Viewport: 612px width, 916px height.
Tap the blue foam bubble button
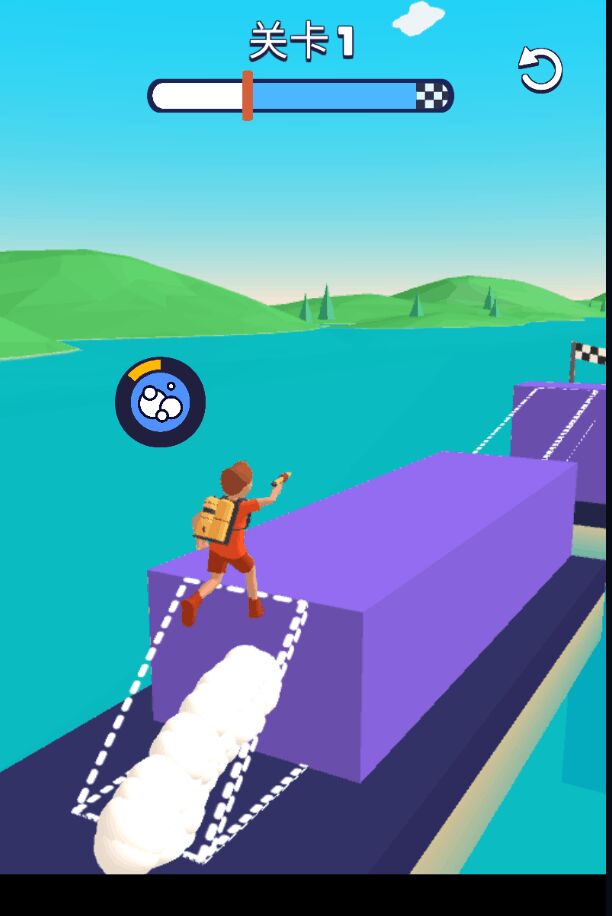pos(160,402)
